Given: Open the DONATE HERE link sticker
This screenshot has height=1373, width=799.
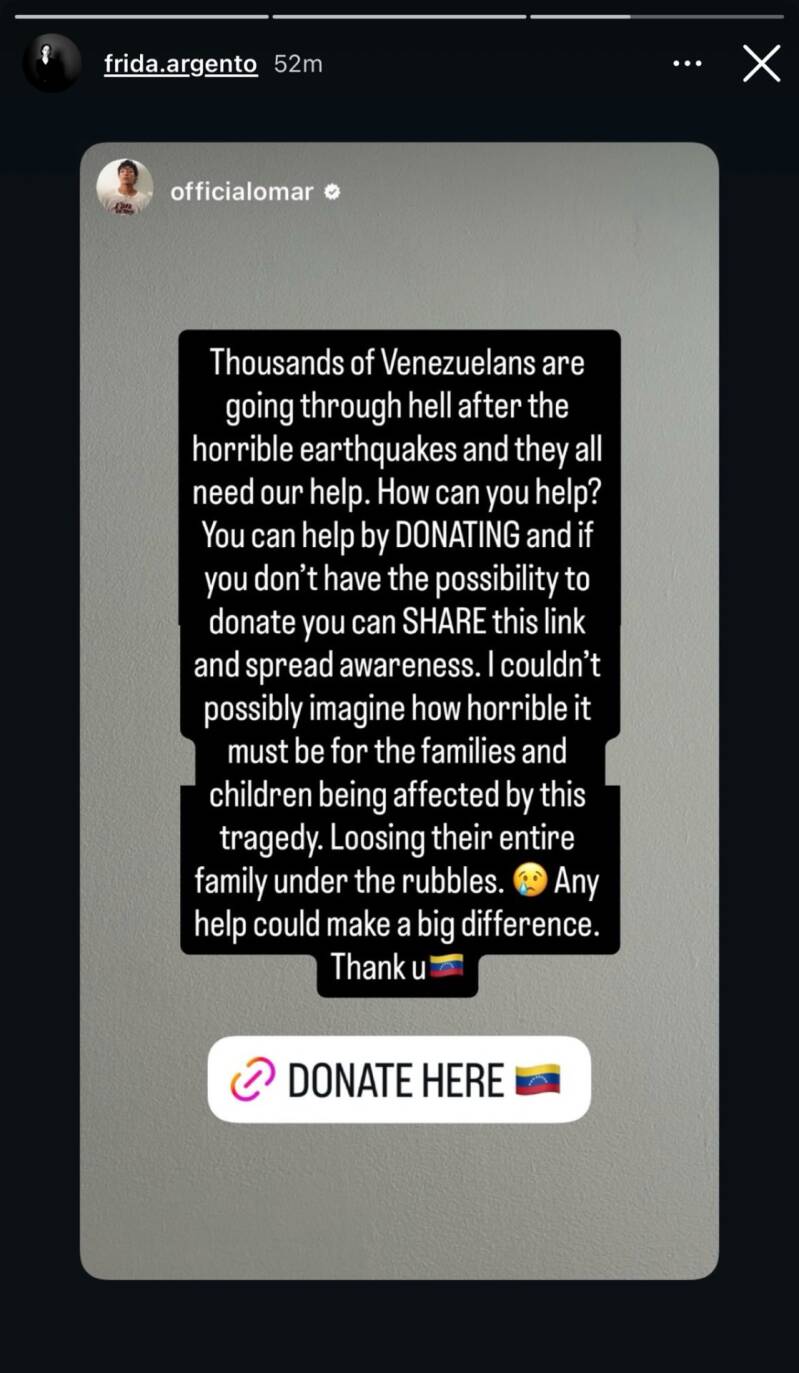Looking at the screenshot, I should pos(399,1080).
